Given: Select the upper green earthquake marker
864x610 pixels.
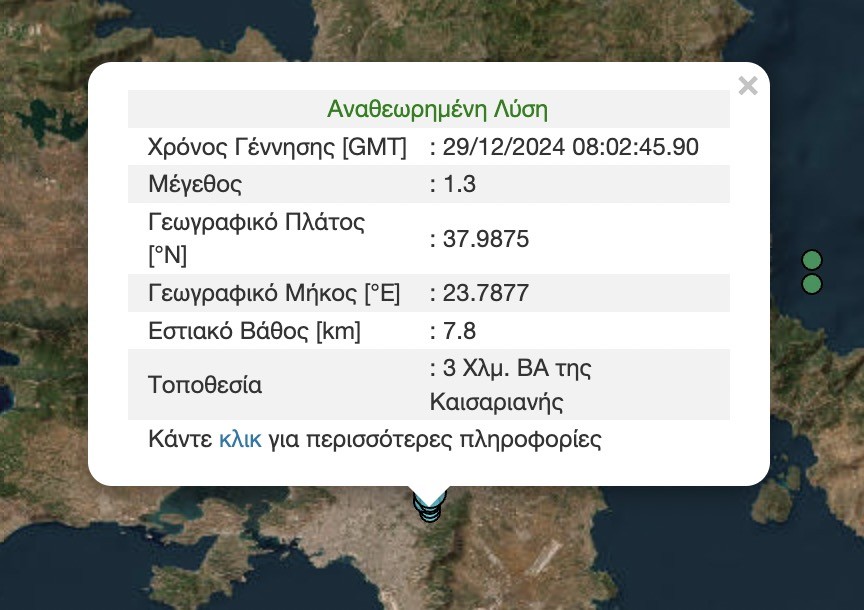Looking at the screenshot, I should (812, 260).
